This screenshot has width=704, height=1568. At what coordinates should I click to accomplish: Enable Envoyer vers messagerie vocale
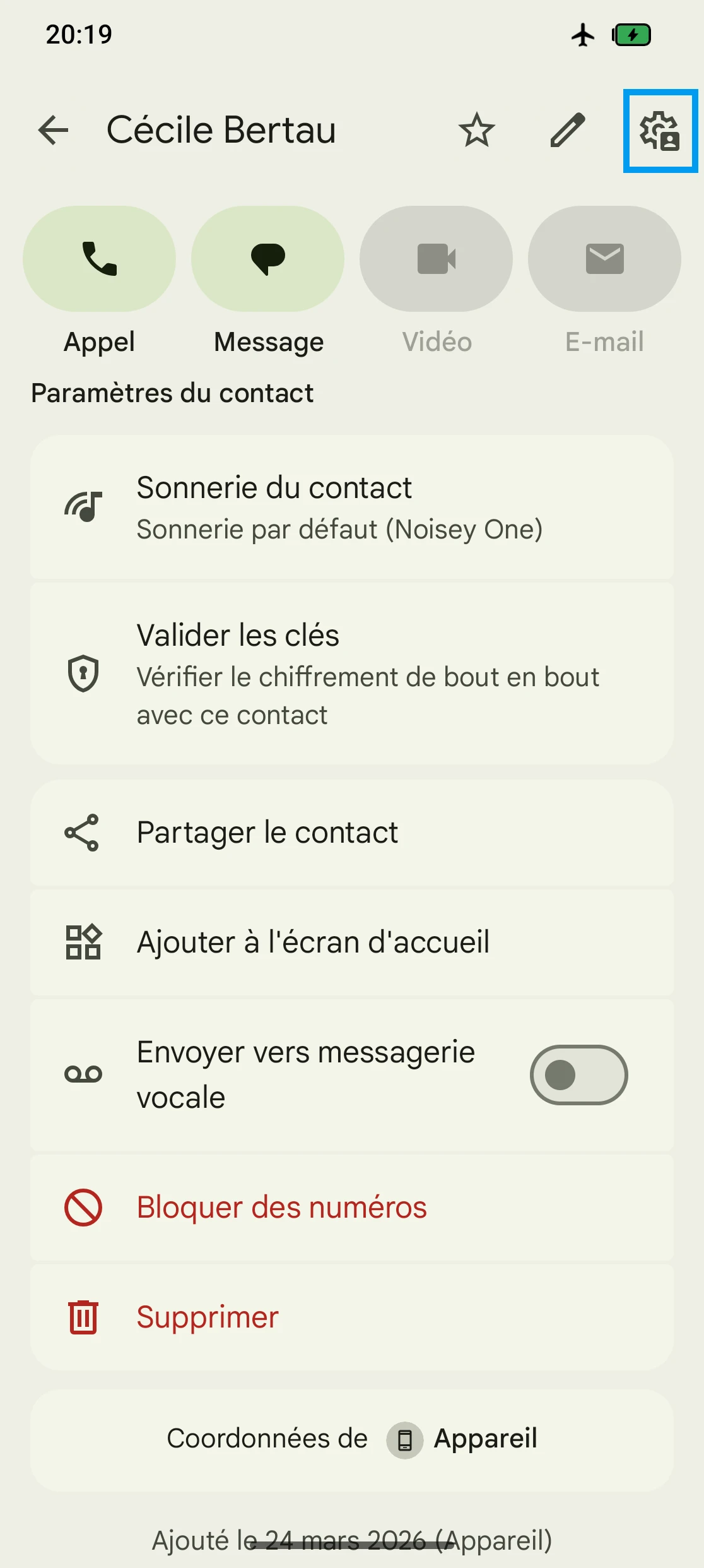click(x=578, y=1075)
